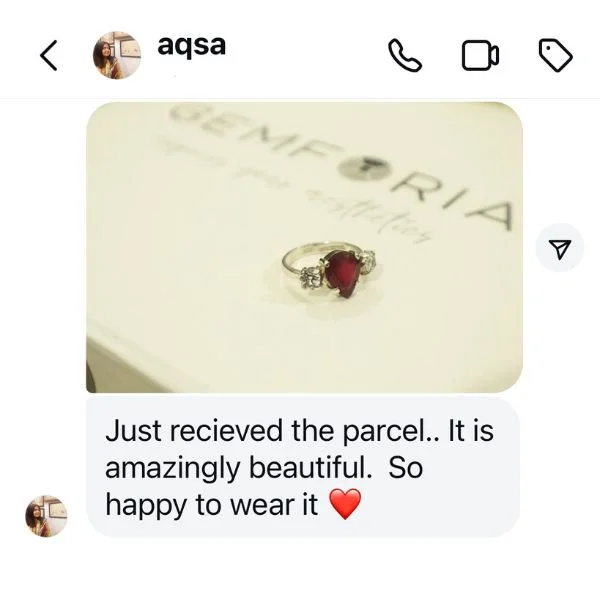600x600 pixels.
Task: Forward the ring photo with share arrow
Action: click(560, 247)
